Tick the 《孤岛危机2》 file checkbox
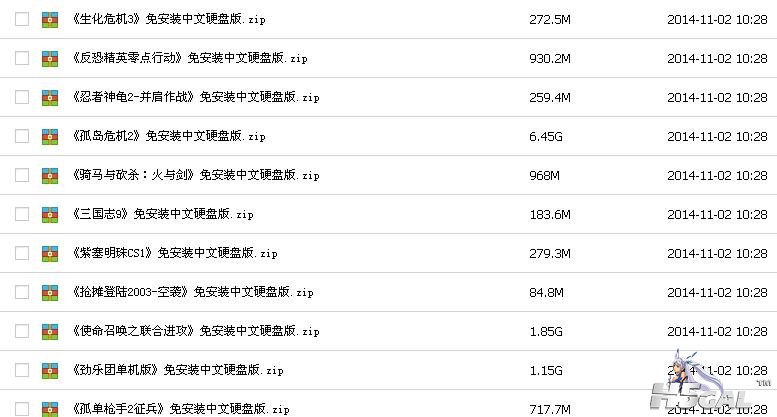This screenshot has height=417, width=777. pyautogui.click(x=22, y=137)
